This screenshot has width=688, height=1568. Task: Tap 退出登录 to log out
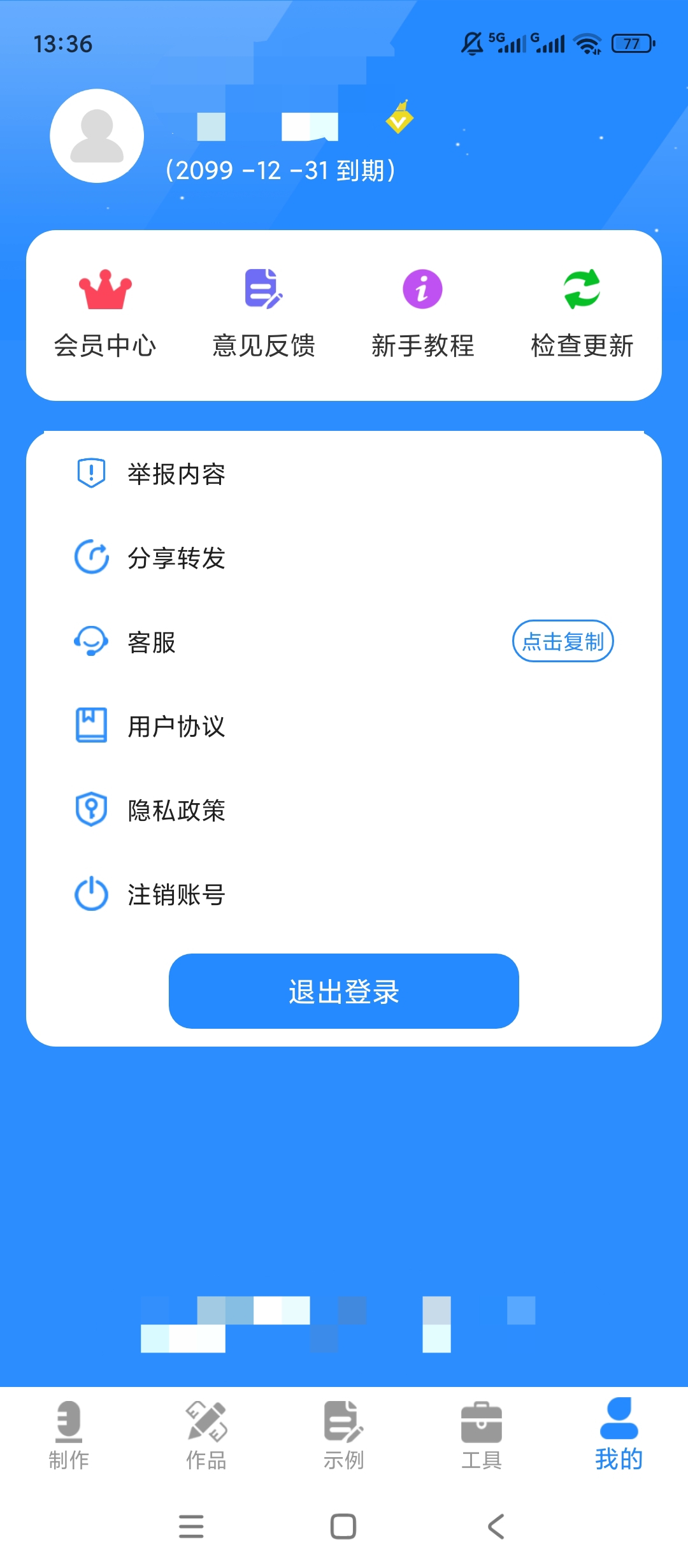pos(344,991)
